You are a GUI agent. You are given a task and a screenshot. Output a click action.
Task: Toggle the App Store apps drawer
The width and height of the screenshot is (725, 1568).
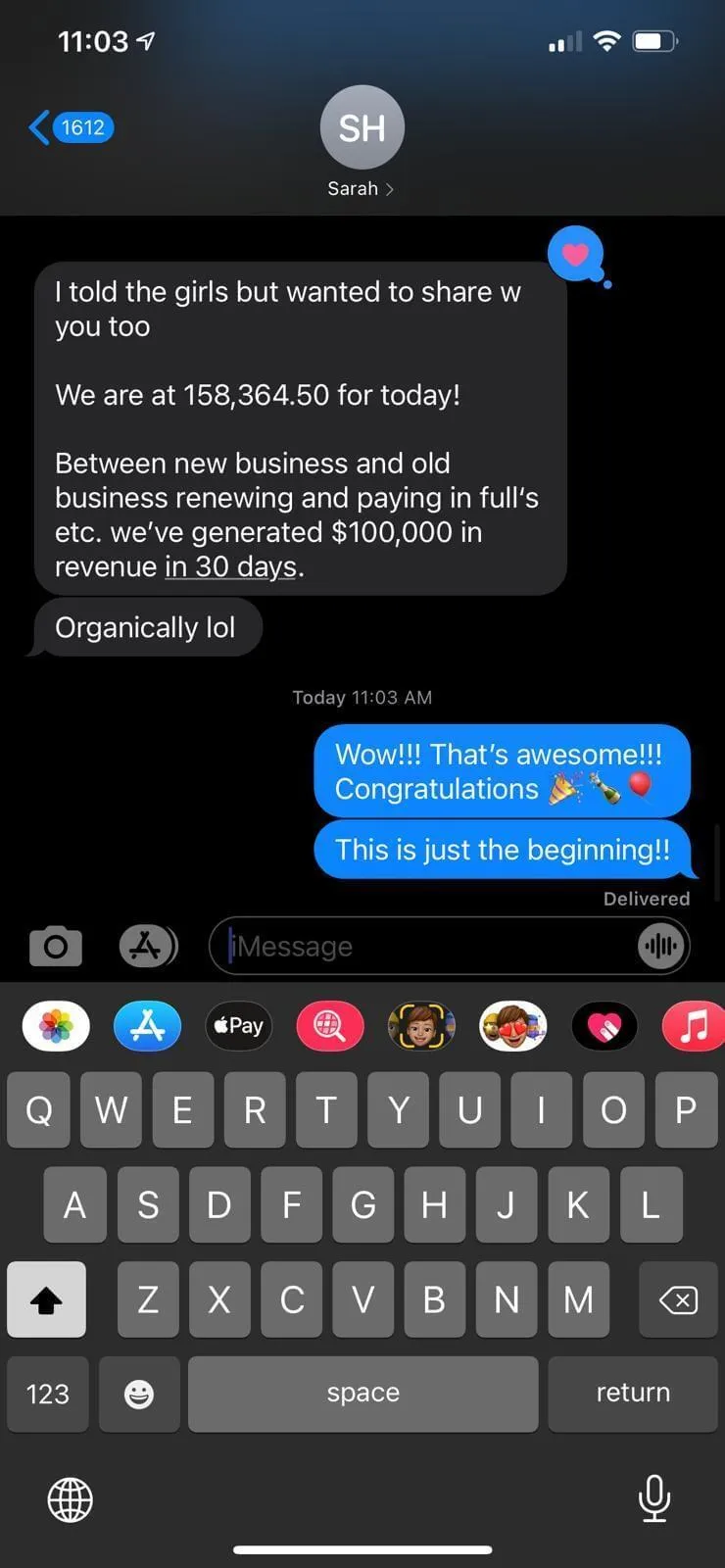147,946
